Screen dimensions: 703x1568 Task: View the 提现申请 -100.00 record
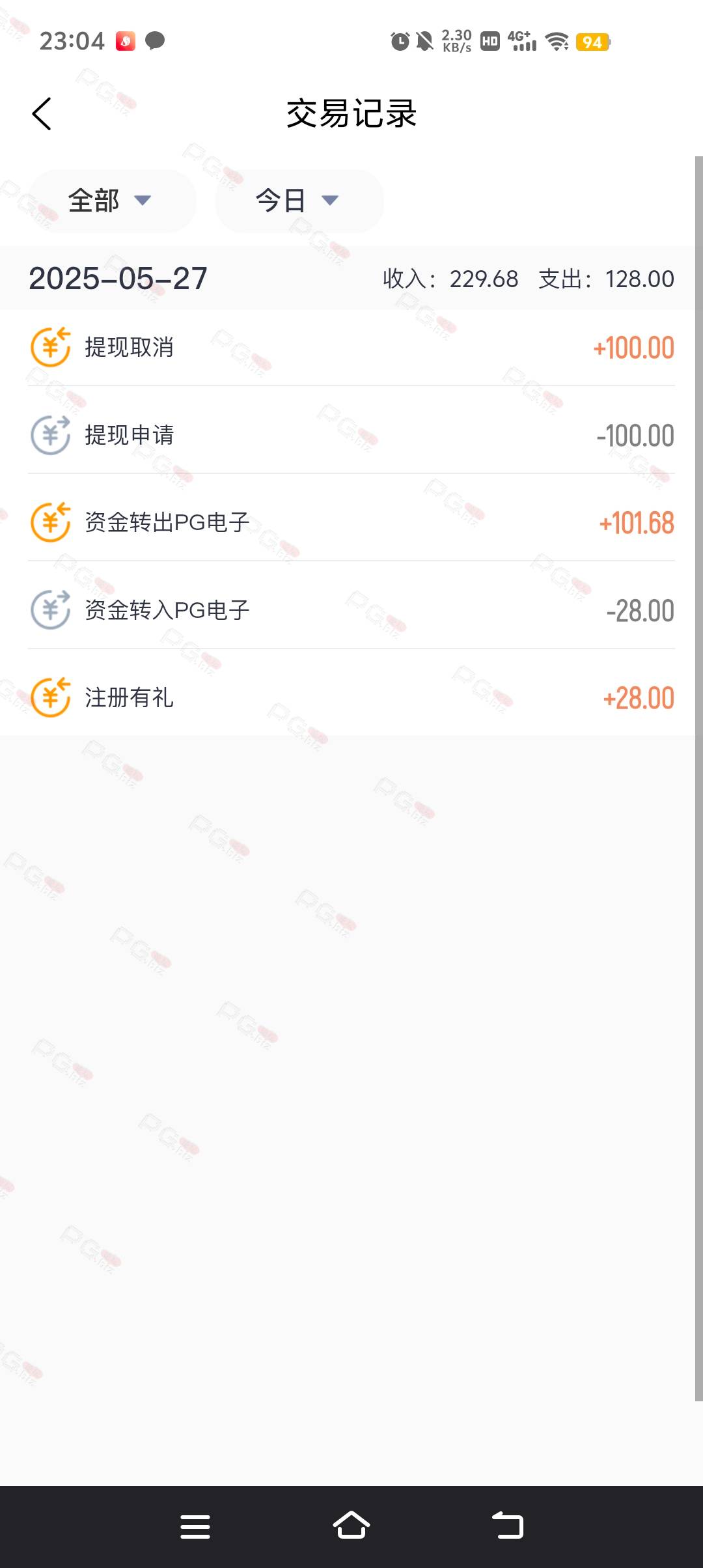351,435
